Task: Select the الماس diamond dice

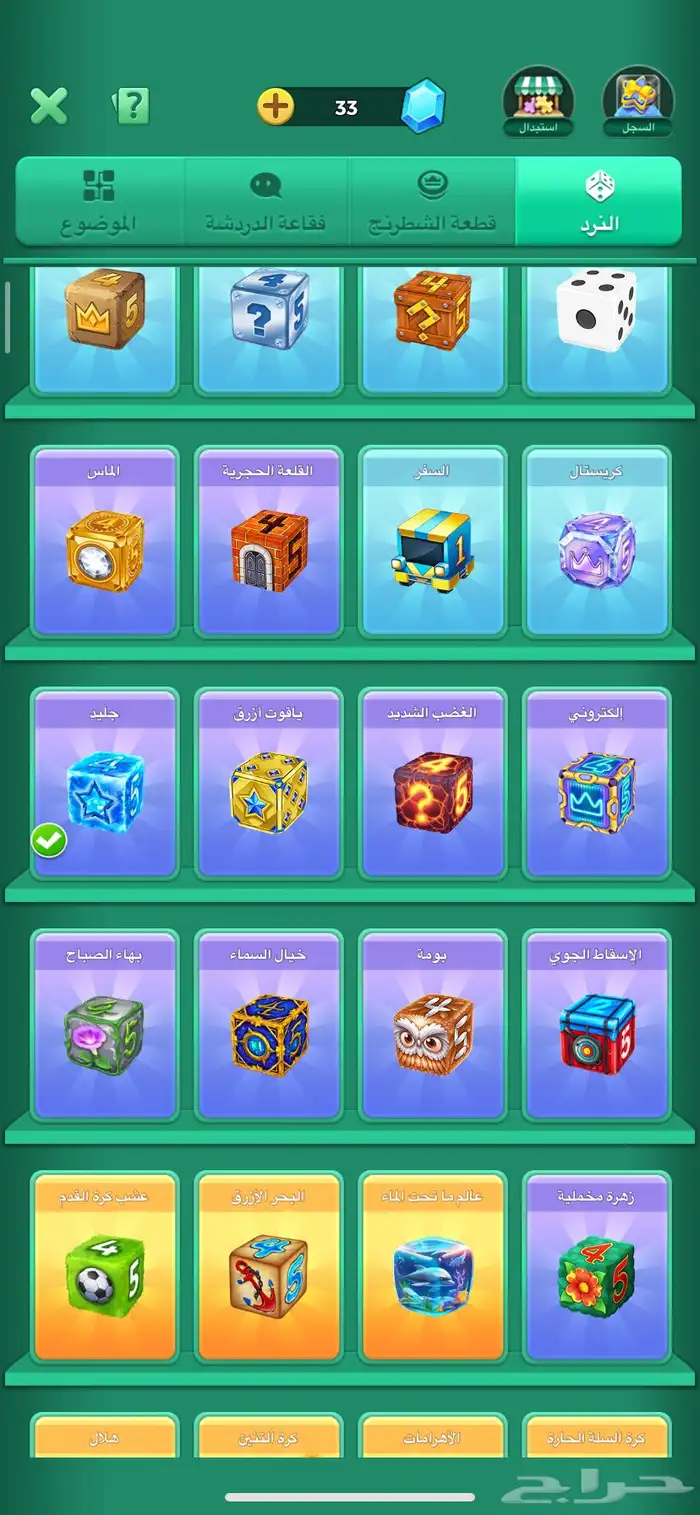Action: 105,541
